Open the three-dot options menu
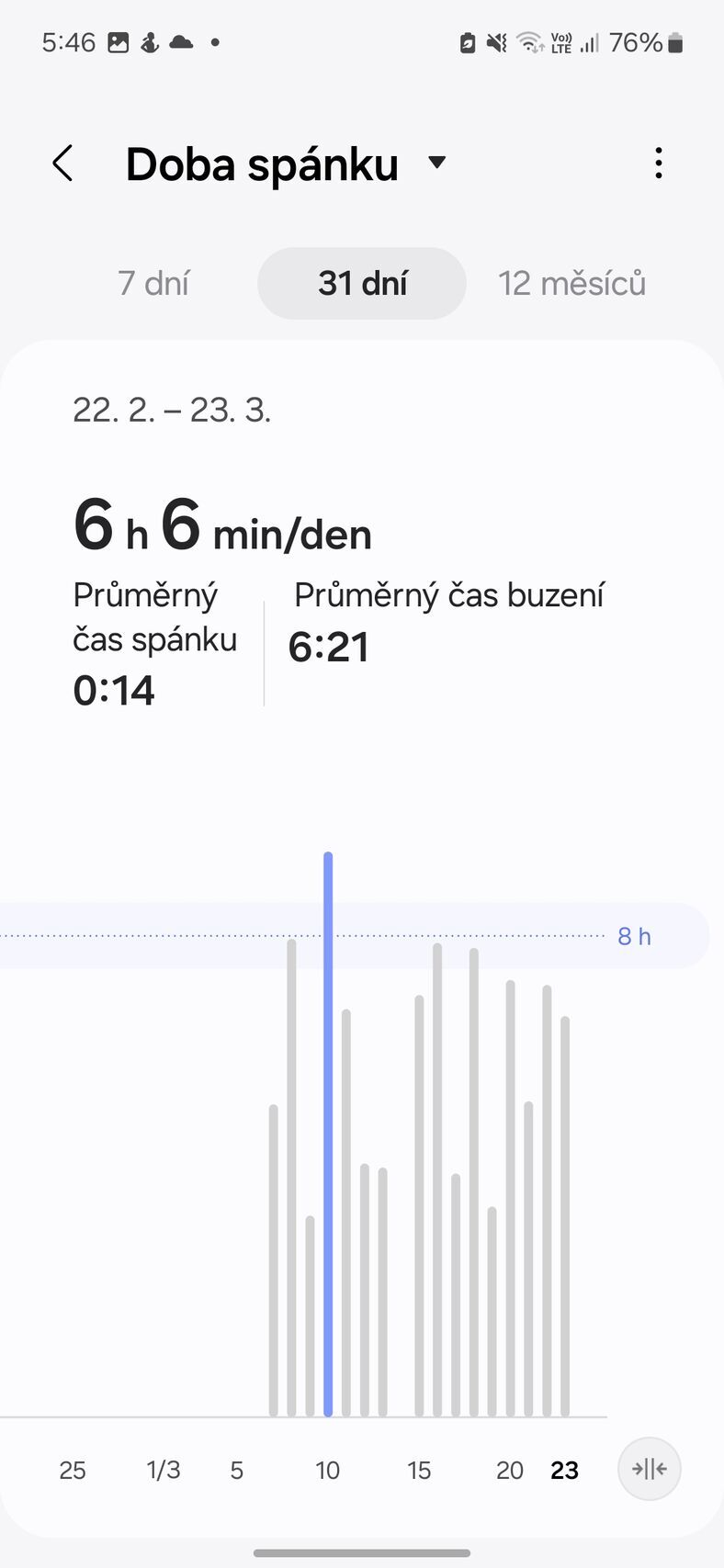The width and height of the screenshot is (724, 1568). 659,164
